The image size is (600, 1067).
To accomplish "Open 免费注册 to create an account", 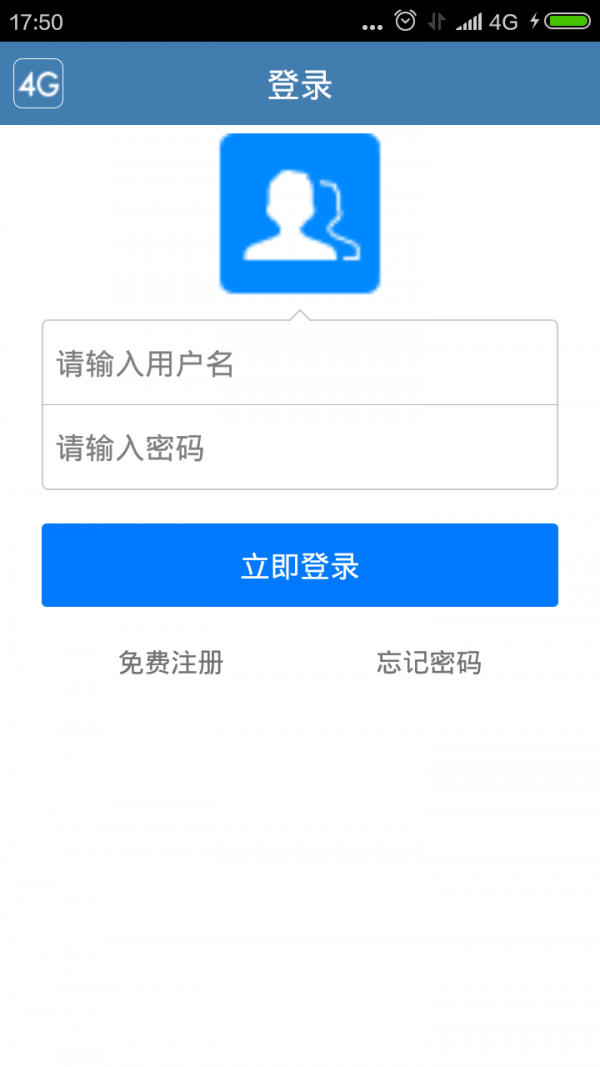I will point(171,662).
